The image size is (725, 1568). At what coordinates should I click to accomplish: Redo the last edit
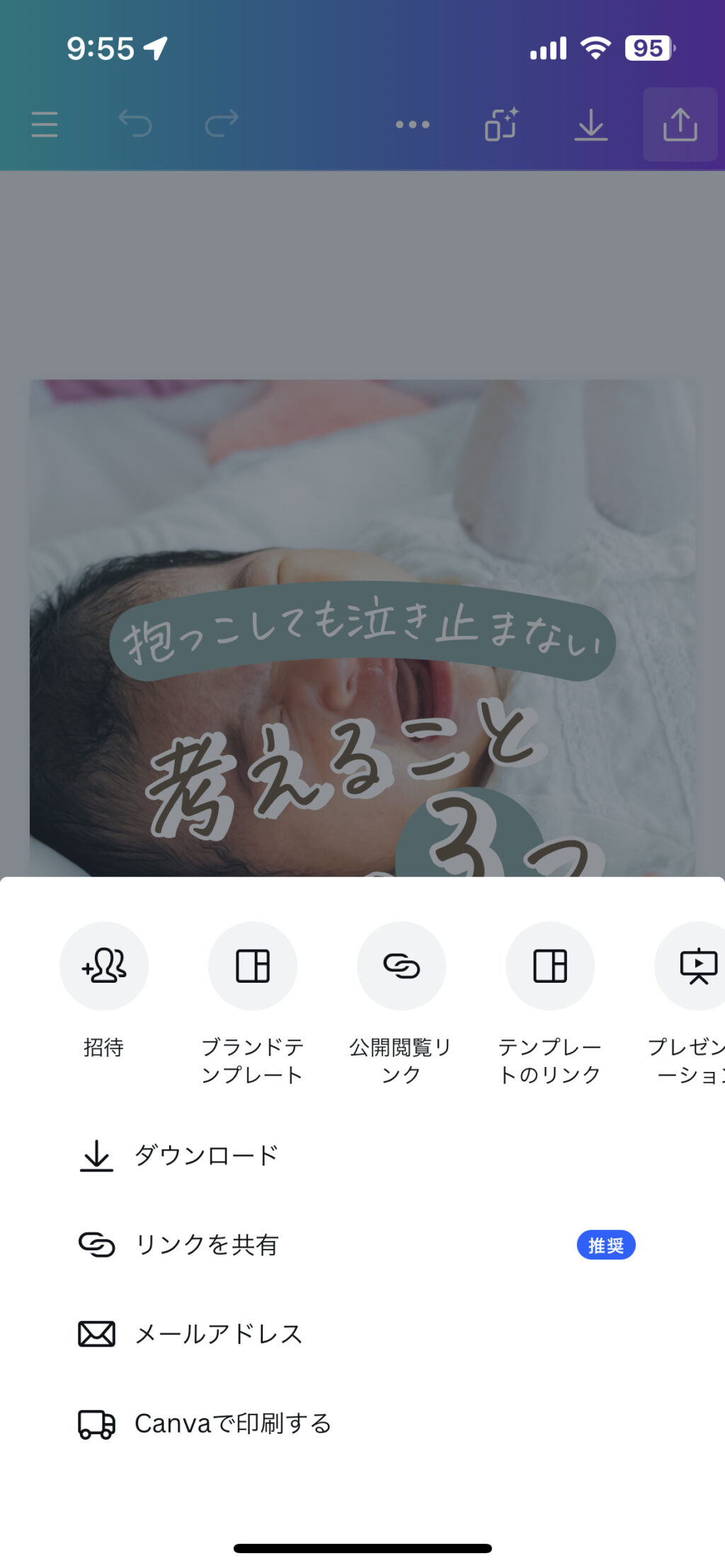pyautogui.click(x=222, y=125)
